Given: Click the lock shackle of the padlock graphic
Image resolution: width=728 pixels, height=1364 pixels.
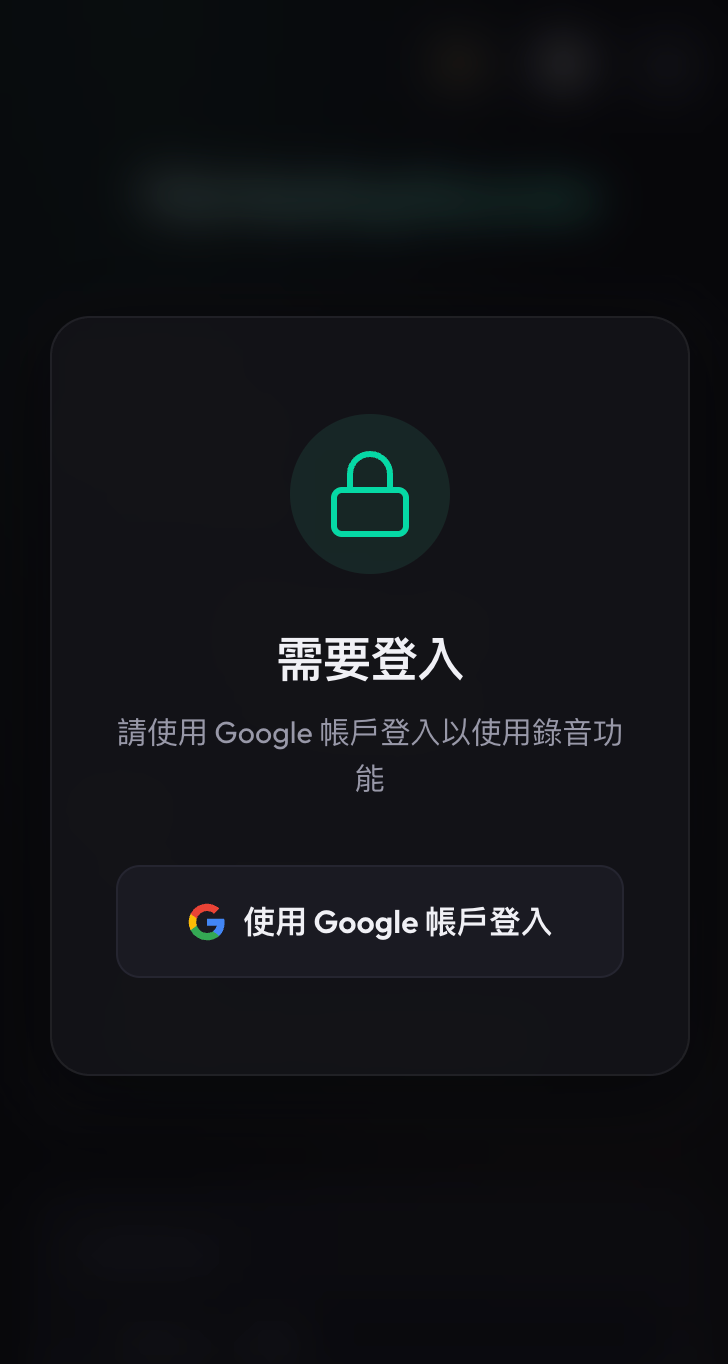Looking at the screenshot, I should (370, 467).
